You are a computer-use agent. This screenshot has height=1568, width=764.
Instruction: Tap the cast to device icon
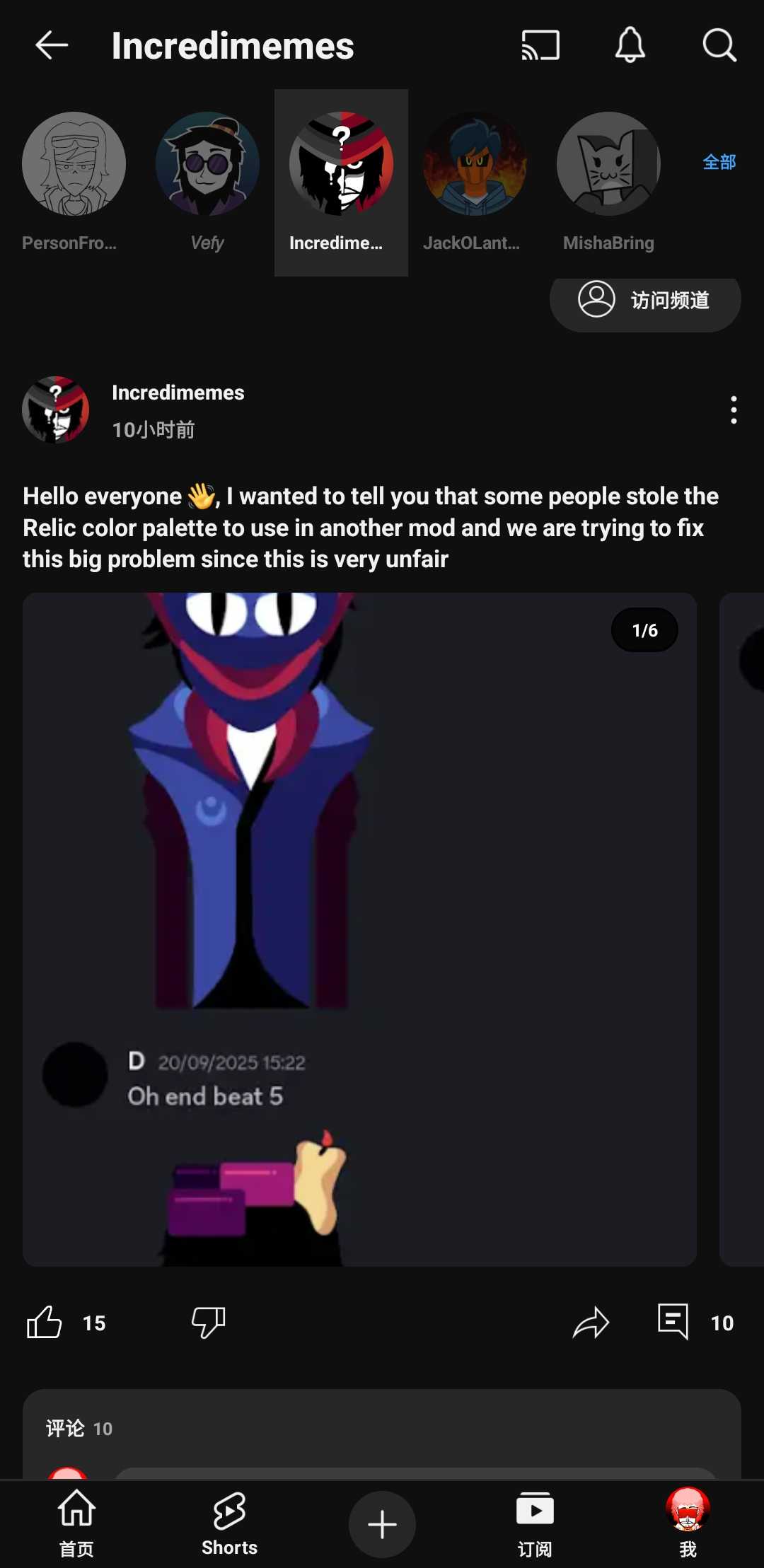(x=540, y=45)
